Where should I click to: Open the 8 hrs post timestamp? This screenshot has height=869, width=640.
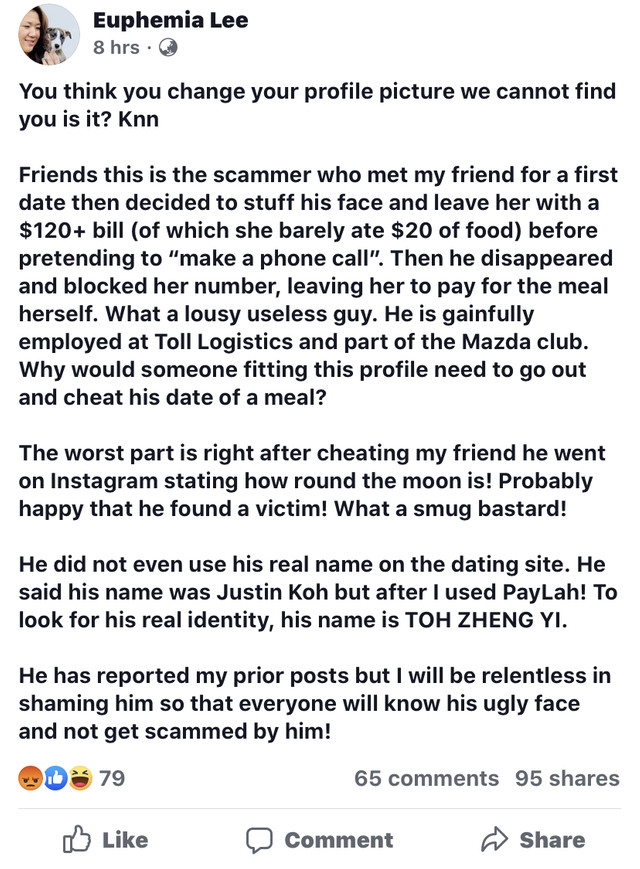pyautogui.click(x=116, y=47)
